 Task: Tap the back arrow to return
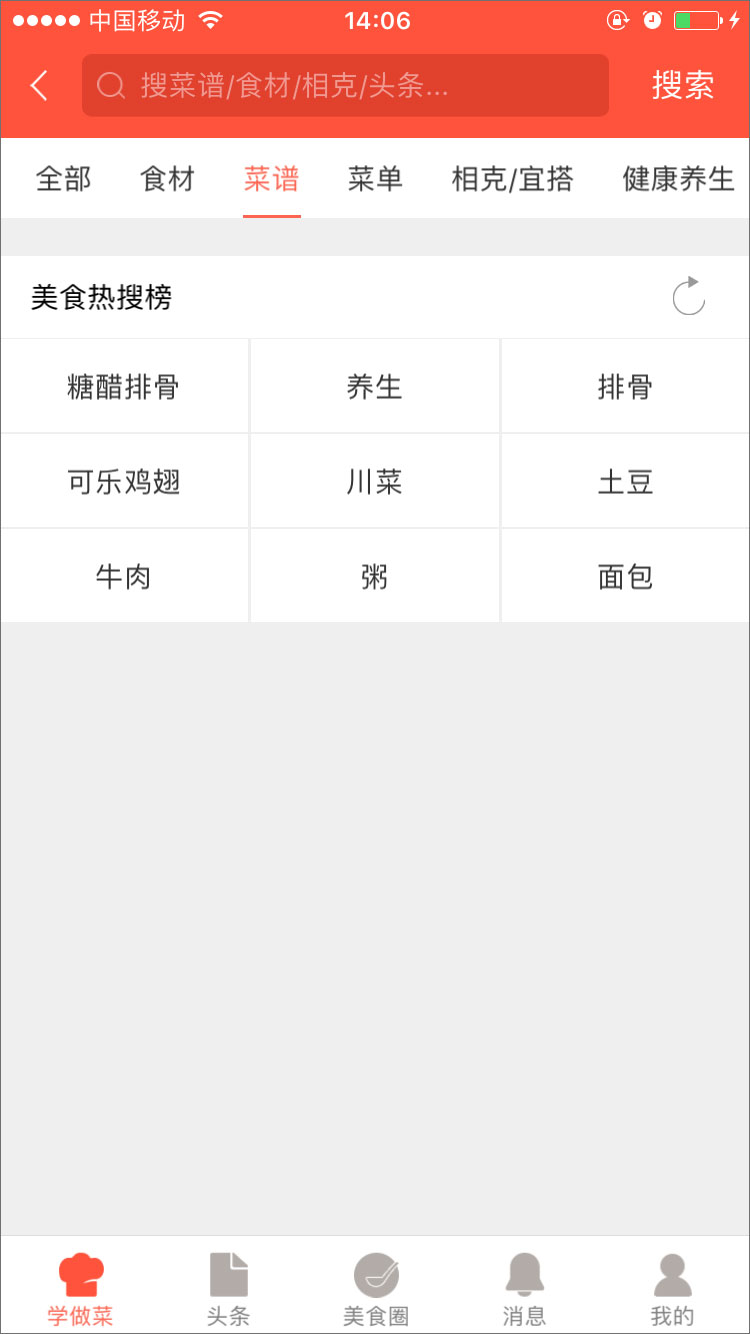tap(38, 86)
